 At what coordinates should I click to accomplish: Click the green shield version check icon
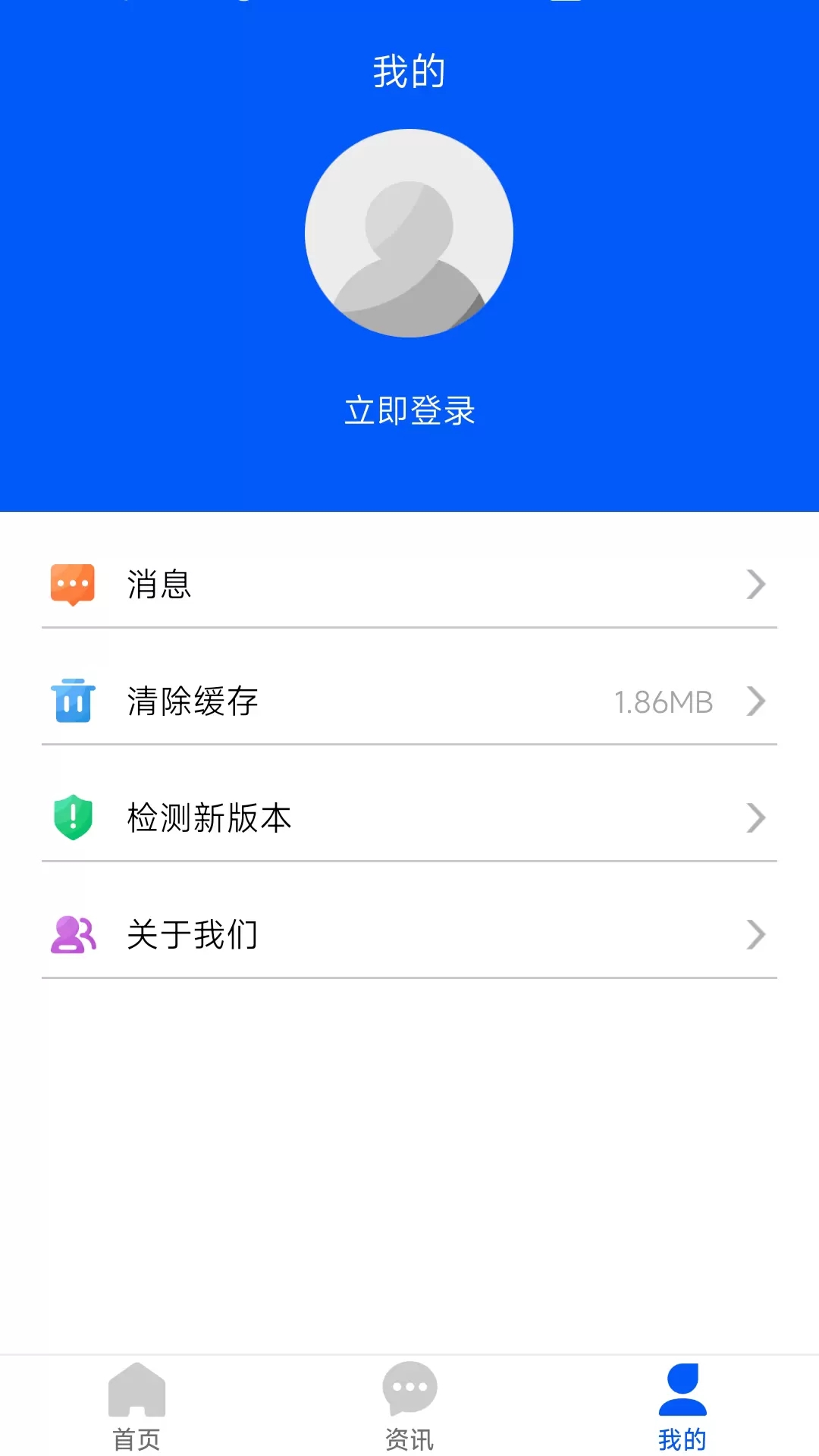coord(72,817)
